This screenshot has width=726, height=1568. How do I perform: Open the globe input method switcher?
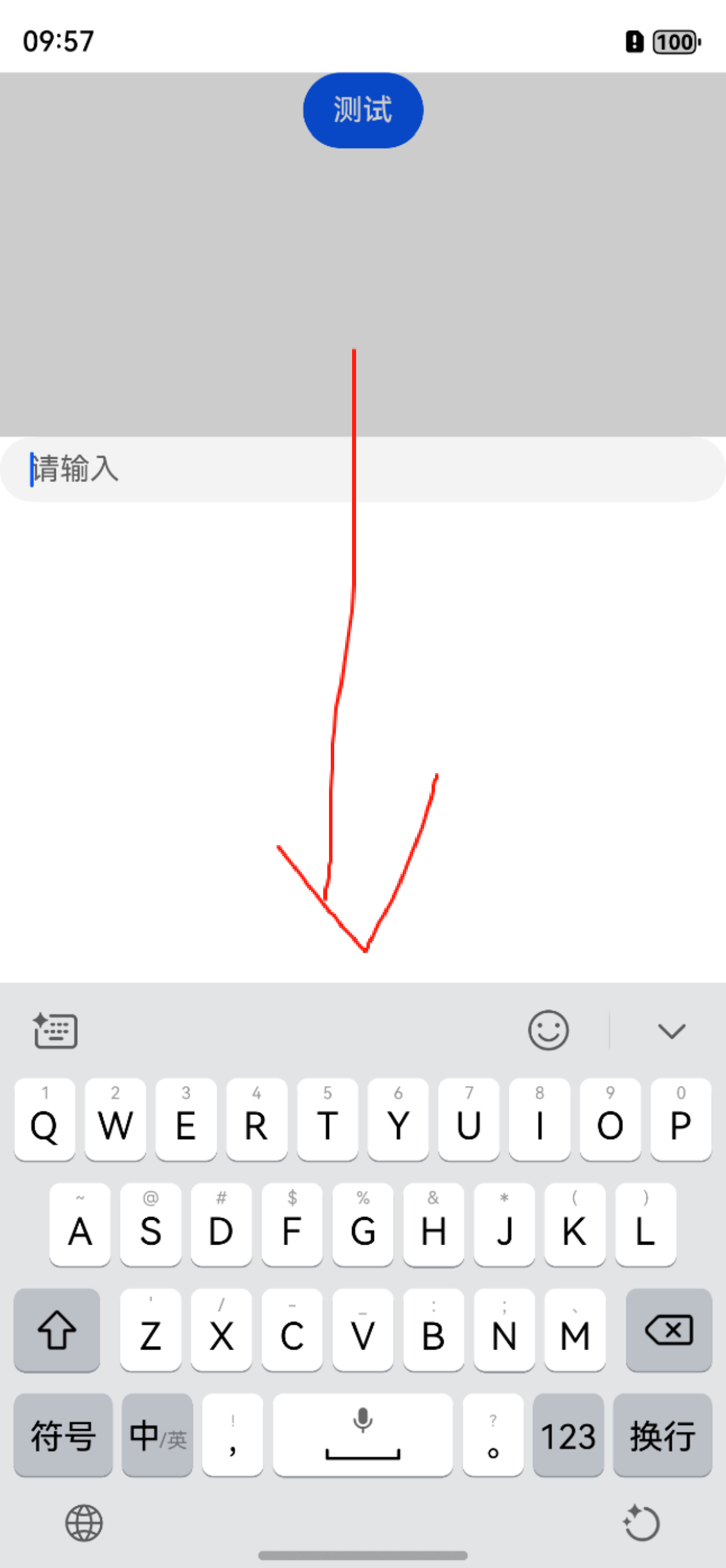click(x=84, y=1523)
